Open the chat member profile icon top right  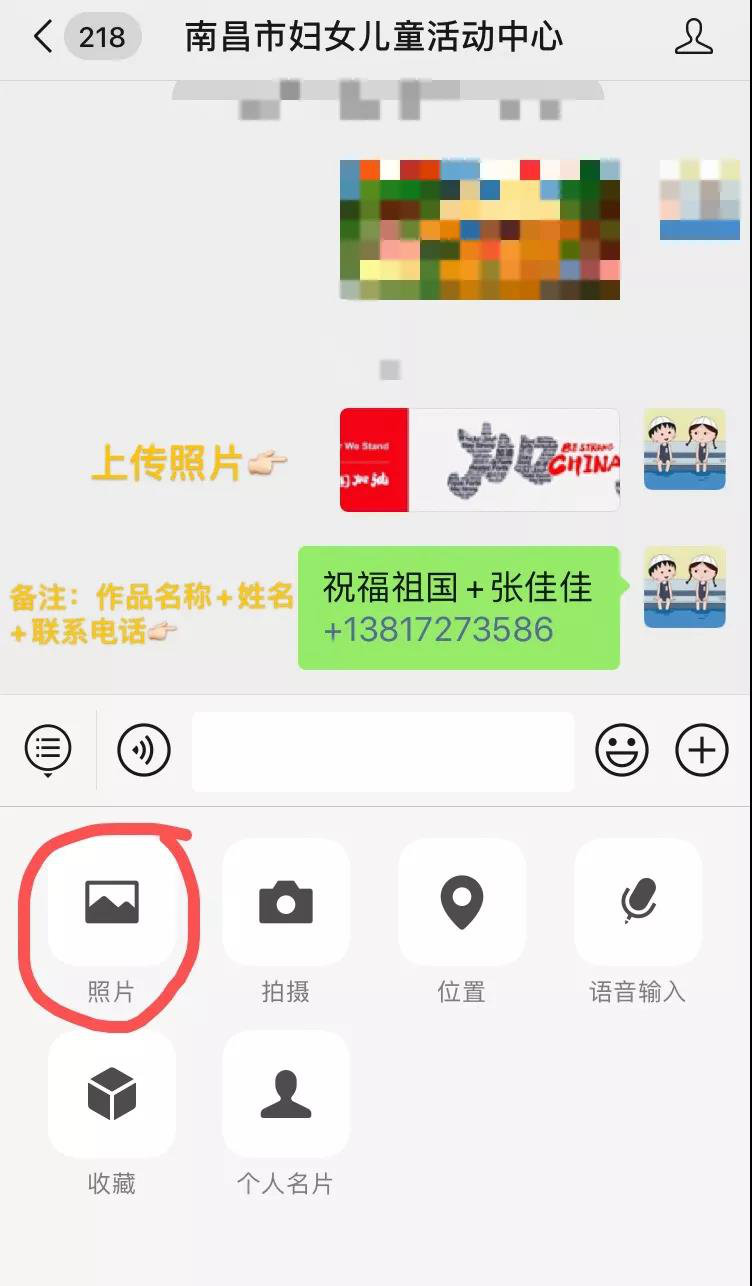coord(692,38)
